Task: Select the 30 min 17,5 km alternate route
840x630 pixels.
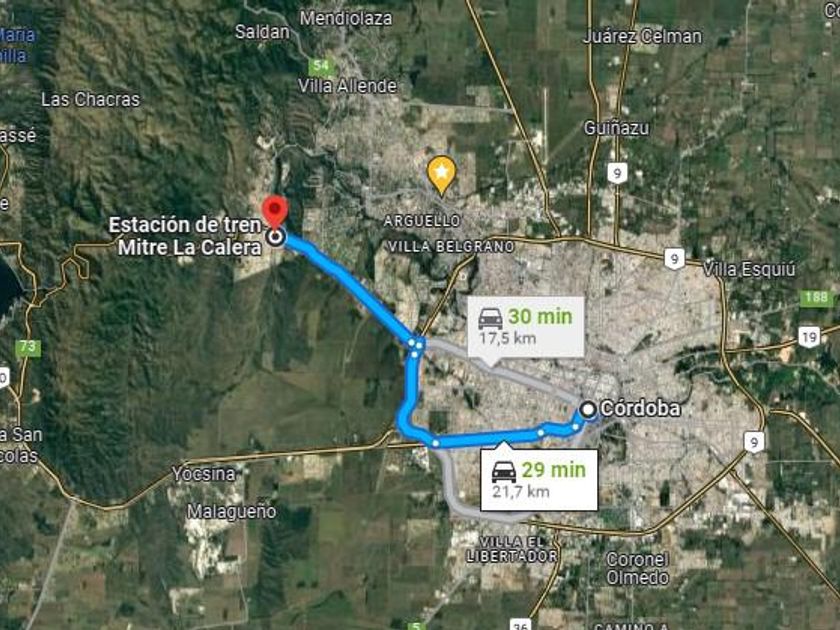Action: pos(526,326)
